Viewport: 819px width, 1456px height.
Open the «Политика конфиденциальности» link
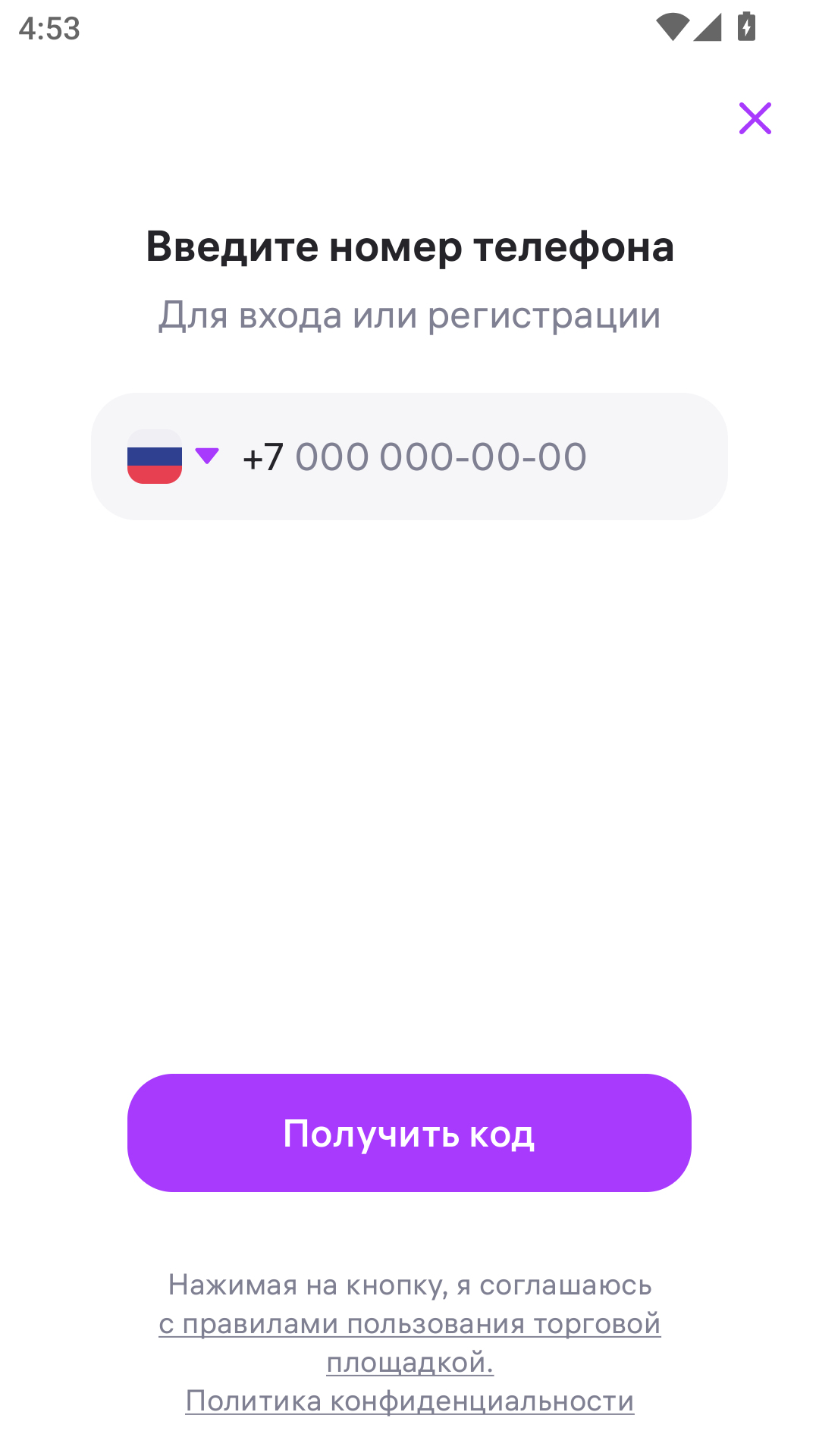pos(409,1401)
